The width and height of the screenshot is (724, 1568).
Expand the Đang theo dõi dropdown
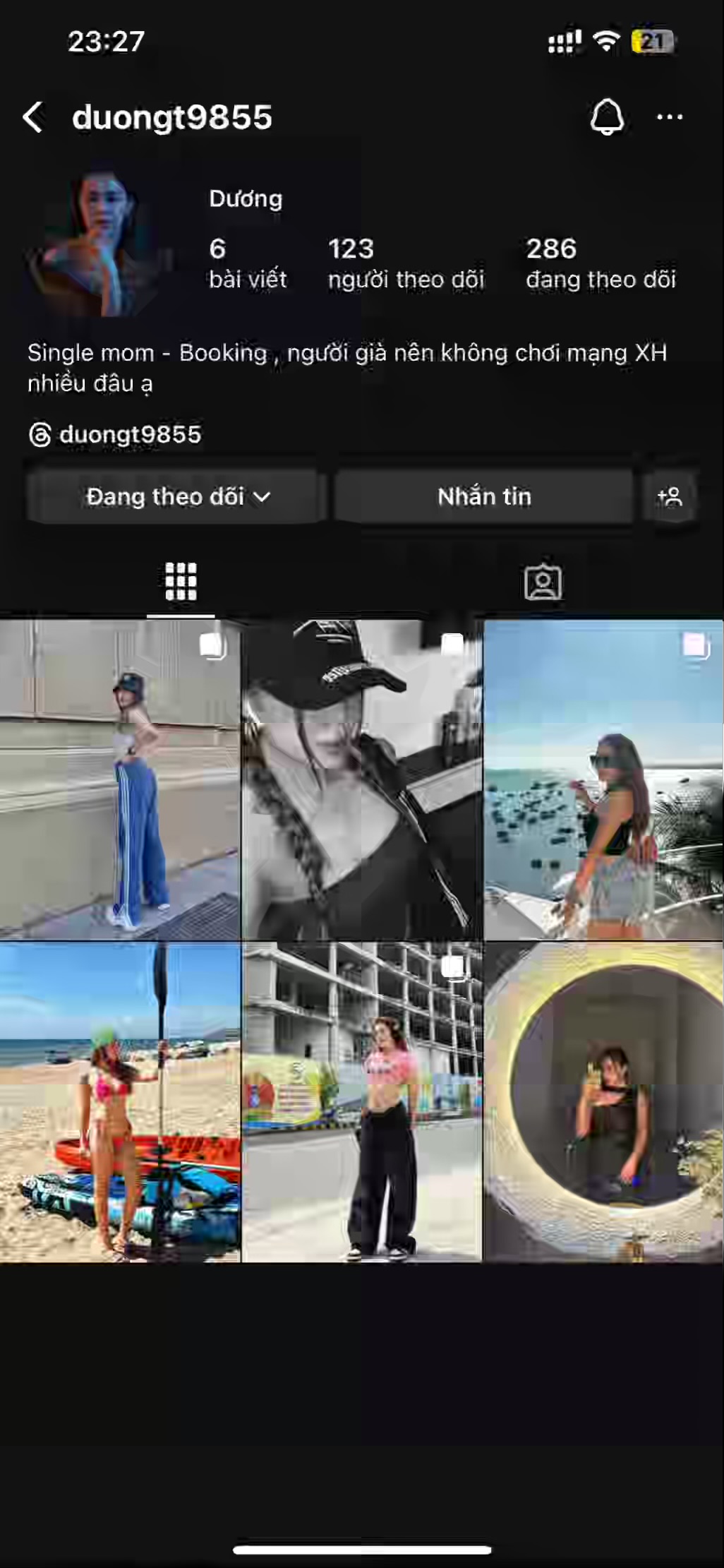tap(176, 497)
